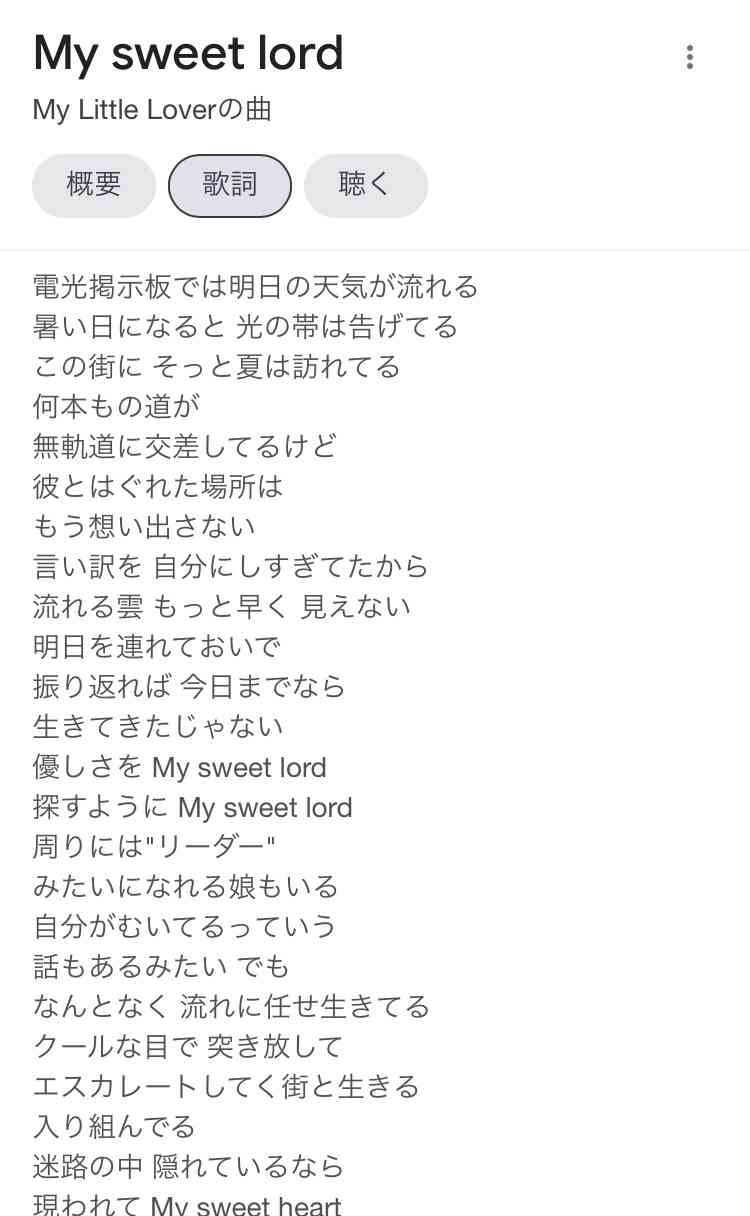Open the three-dot overflow menu
Viewport: 750px width, 1216px height.
coord(689,57)
